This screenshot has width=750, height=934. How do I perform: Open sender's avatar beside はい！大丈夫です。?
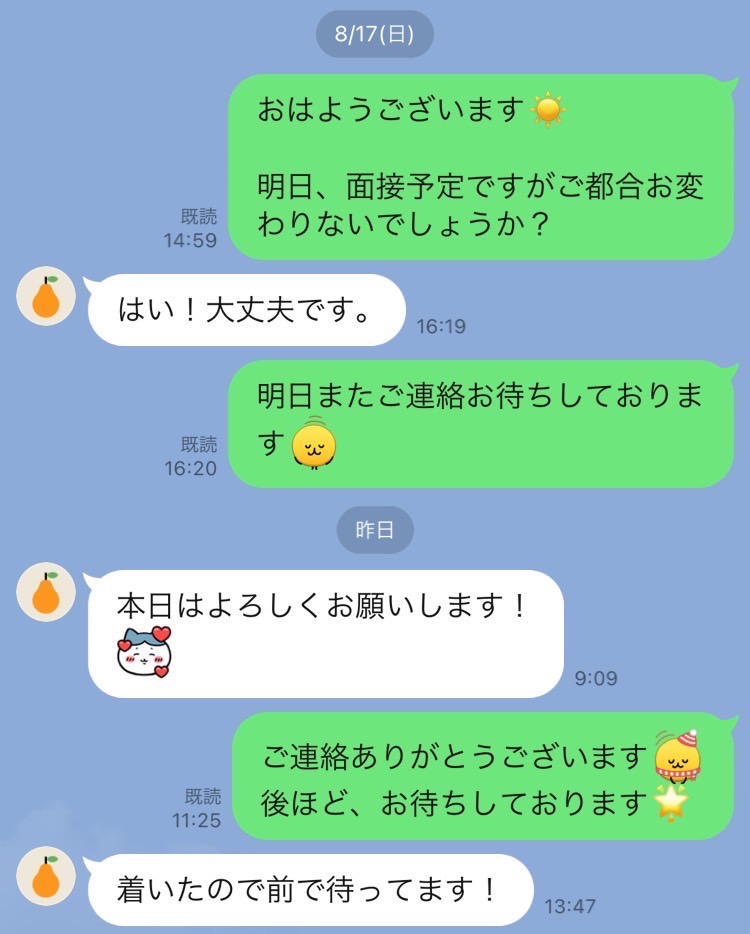[46, 297]
